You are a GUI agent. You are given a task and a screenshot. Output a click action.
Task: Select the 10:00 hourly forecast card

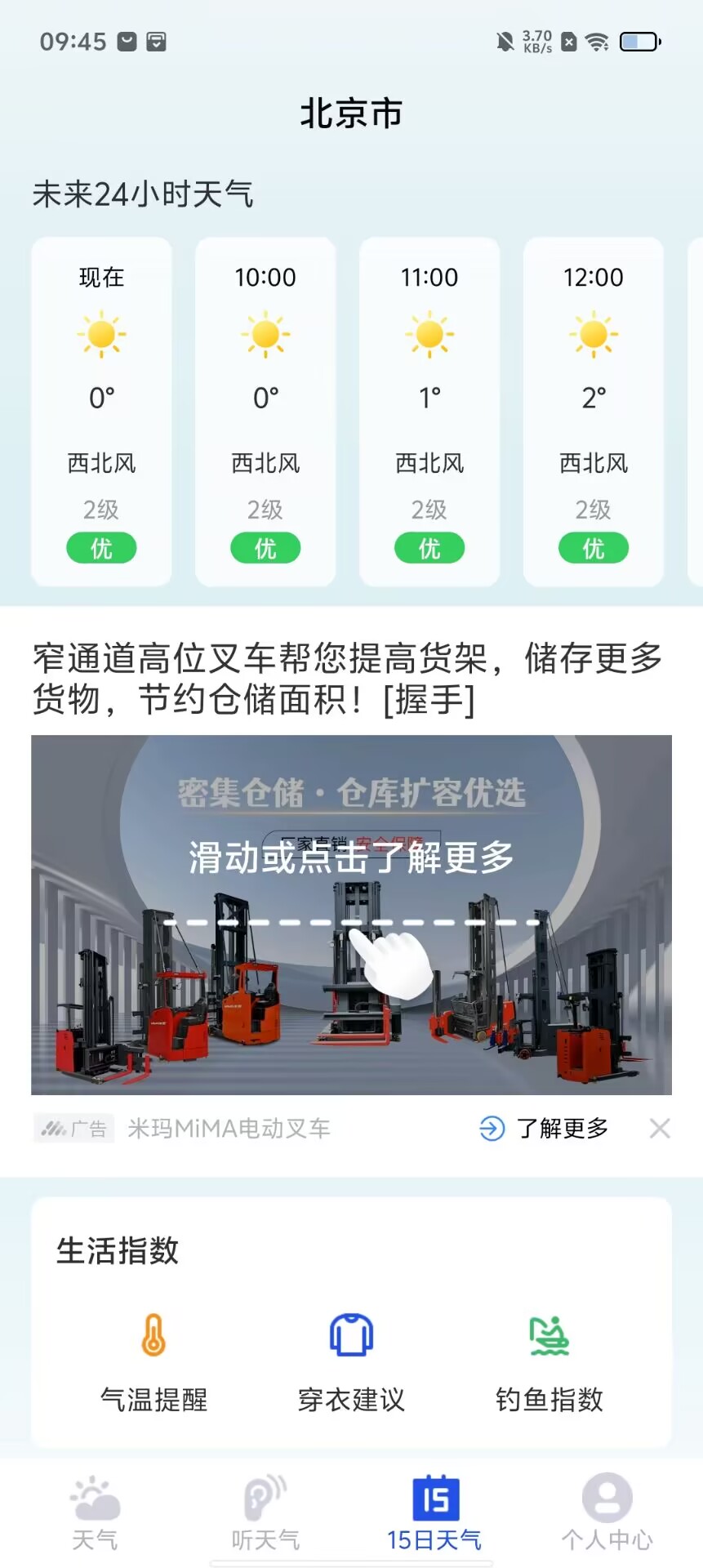tap(265, 412)
